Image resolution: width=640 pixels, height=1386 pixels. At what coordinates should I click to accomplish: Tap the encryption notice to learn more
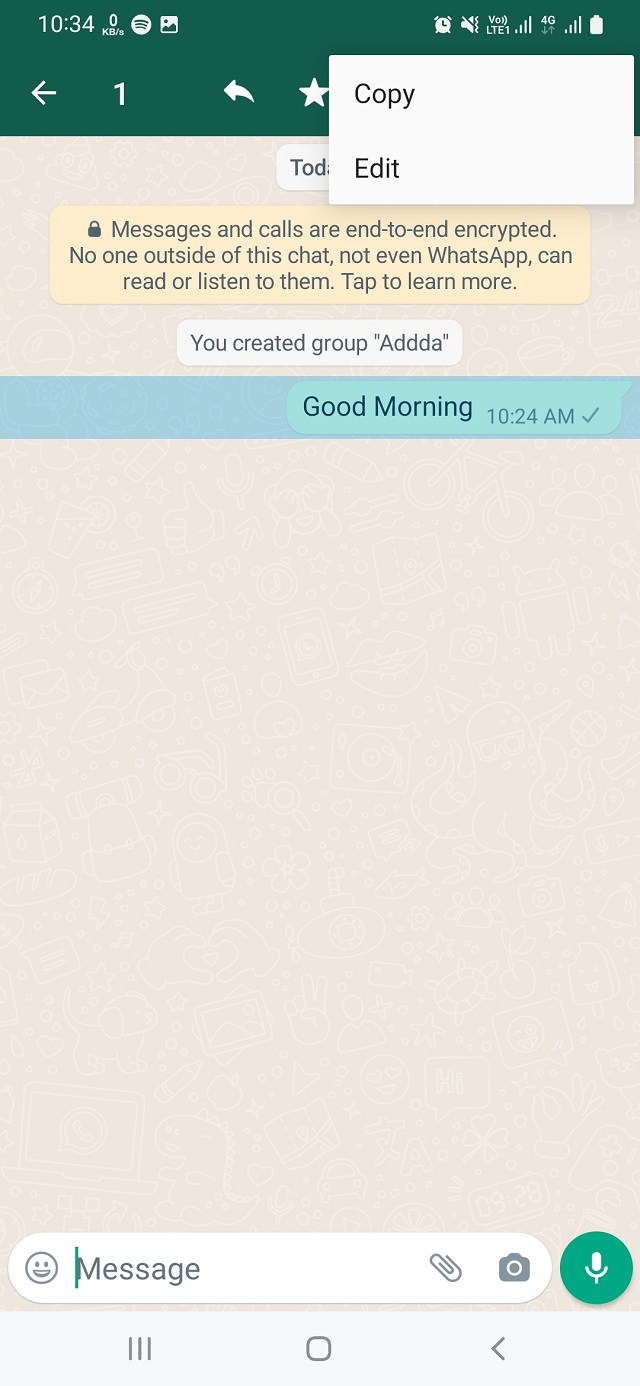[x=320, y=256]
